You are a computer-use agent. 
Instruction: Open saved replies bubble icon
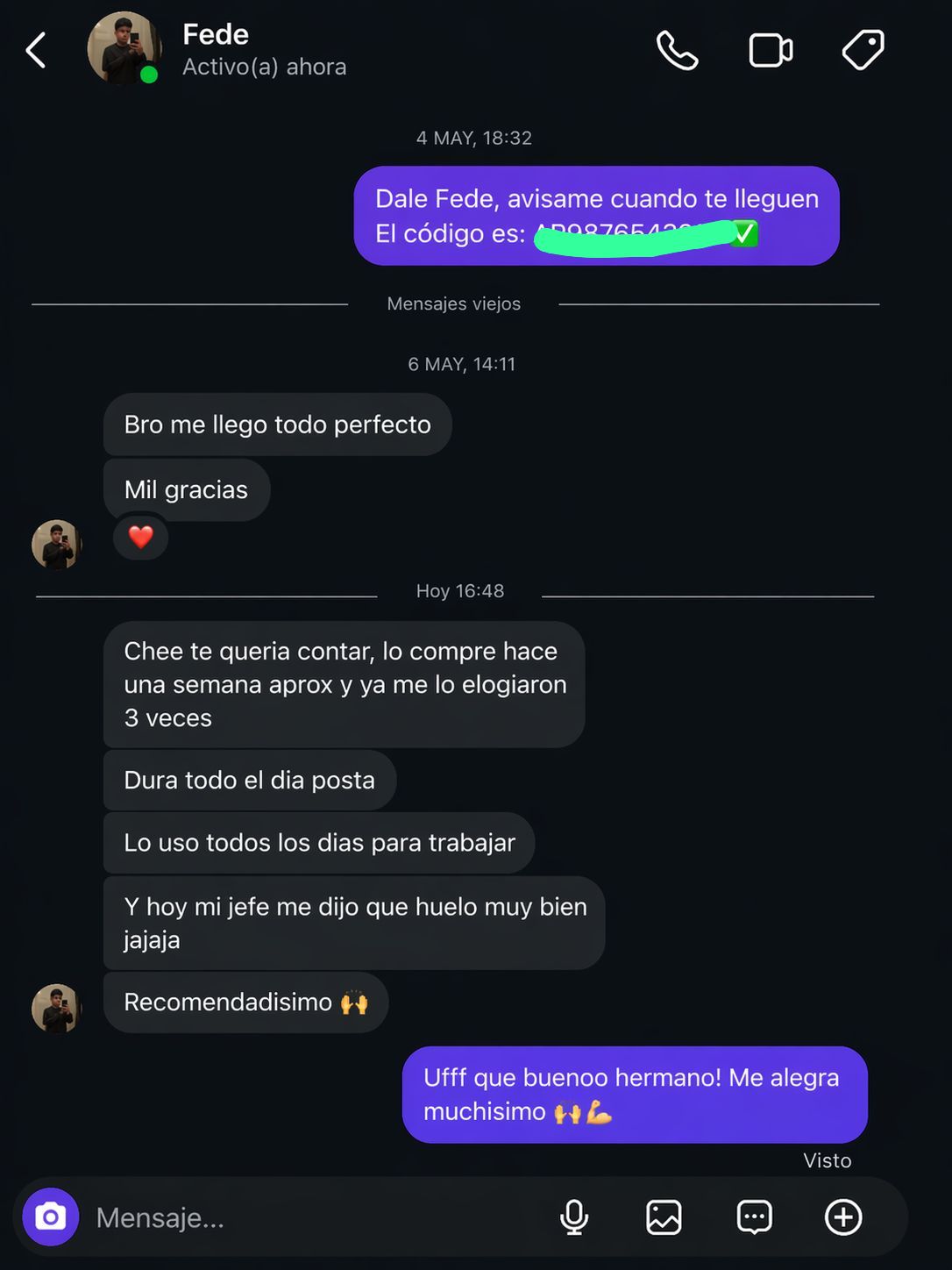754,1217
